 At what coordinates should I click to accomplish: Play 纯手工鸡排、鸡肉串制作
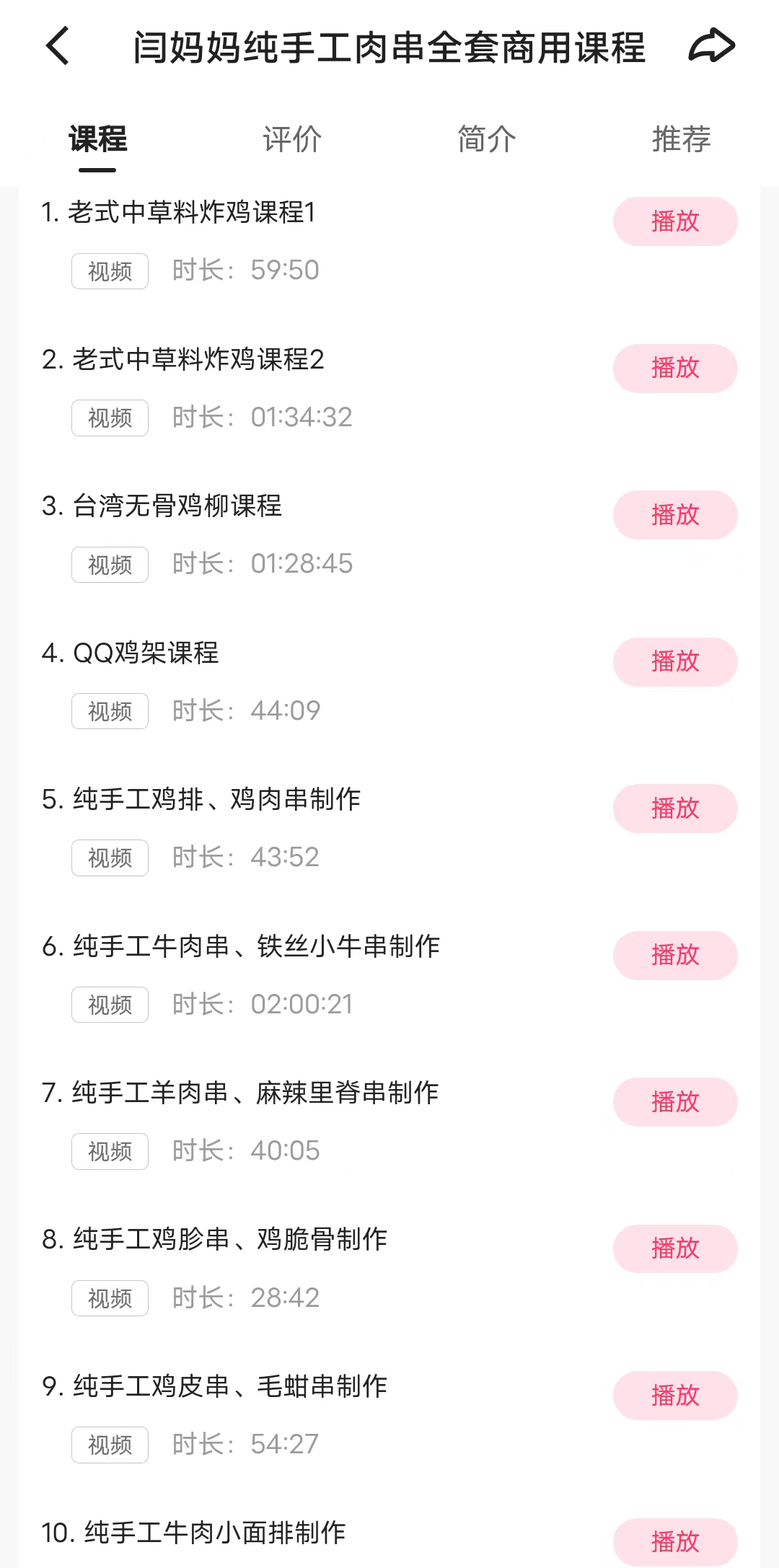[x=674, y=809]
